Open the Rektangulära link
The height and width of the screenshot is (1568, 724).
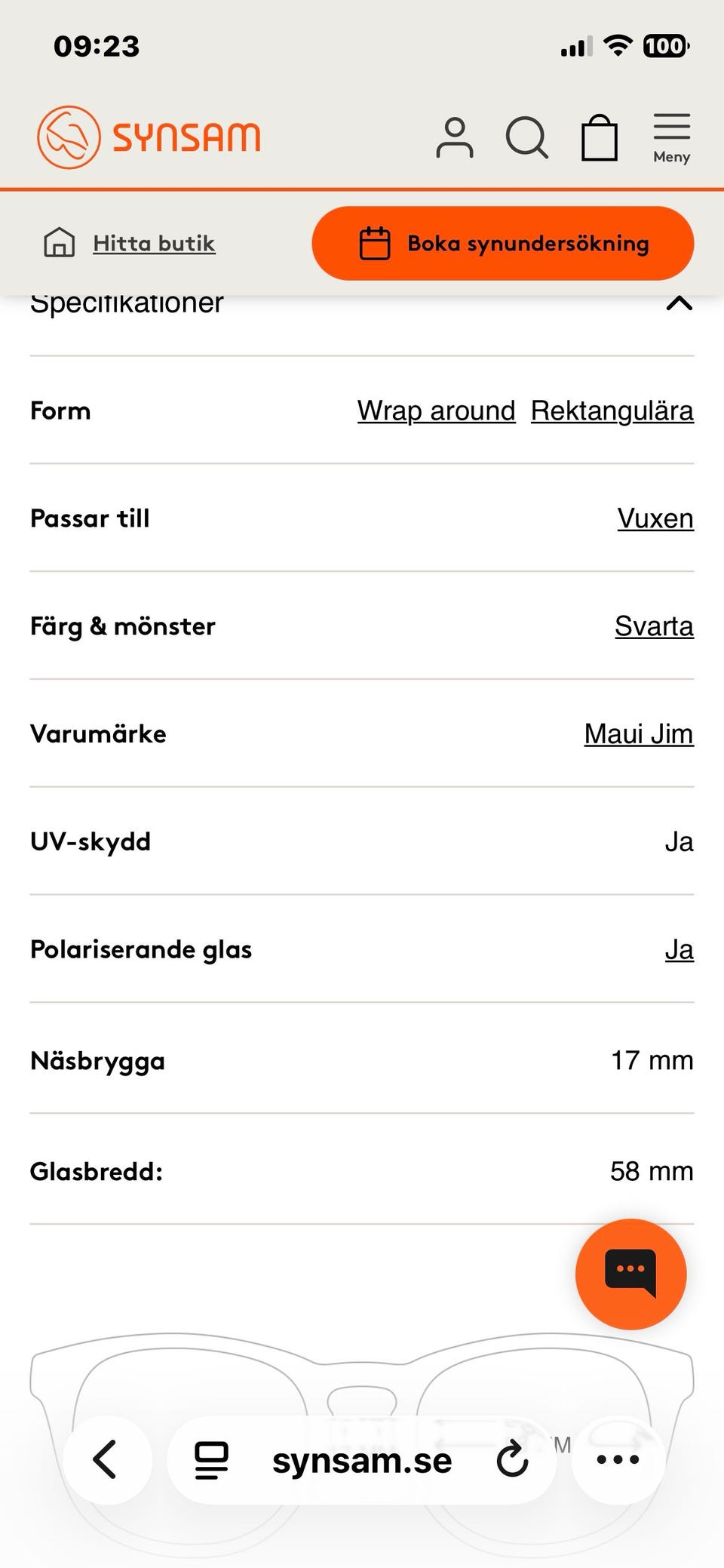tap(612, 411)
